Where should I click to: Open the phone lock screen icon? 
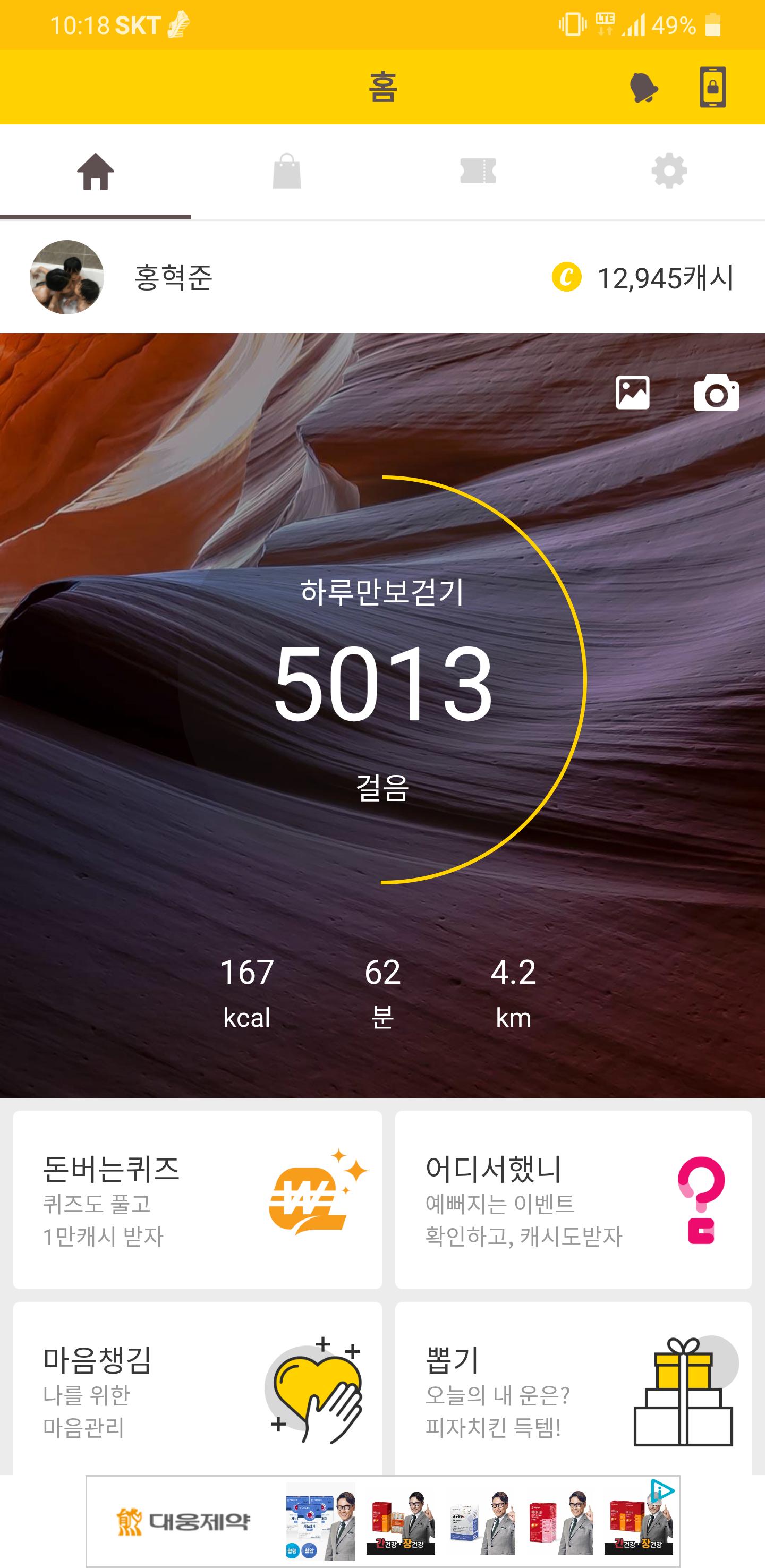(712, 88)
